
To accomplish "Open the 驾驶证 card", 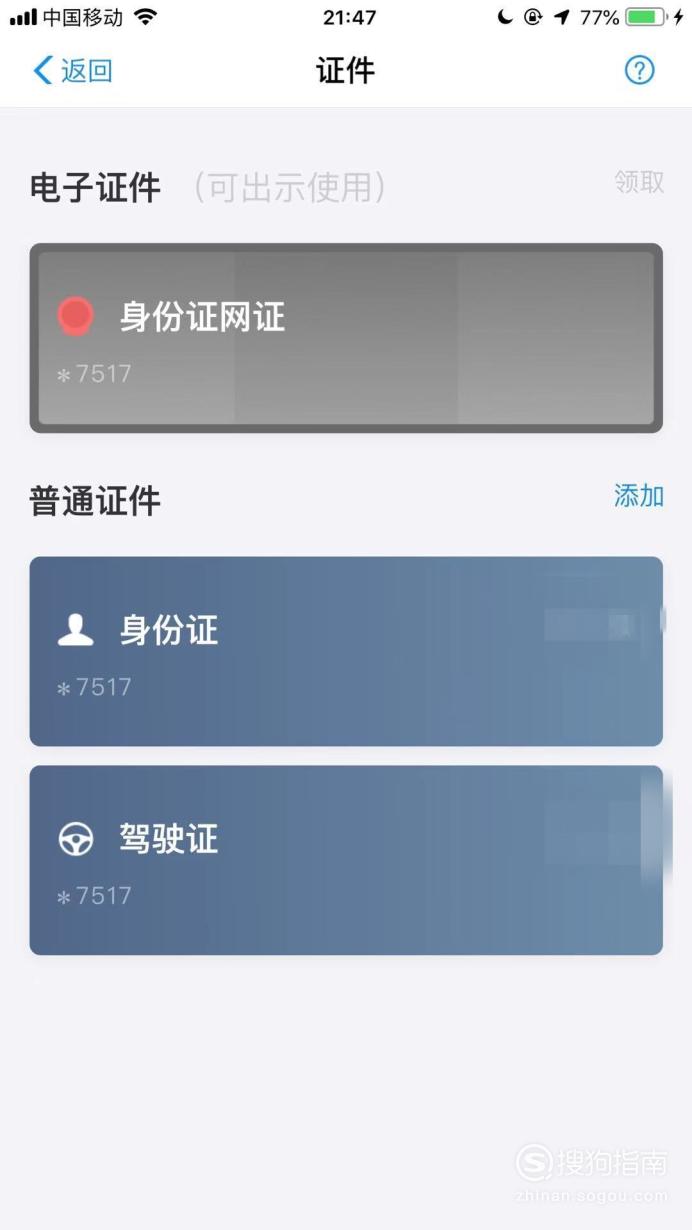I will point(346,860).
